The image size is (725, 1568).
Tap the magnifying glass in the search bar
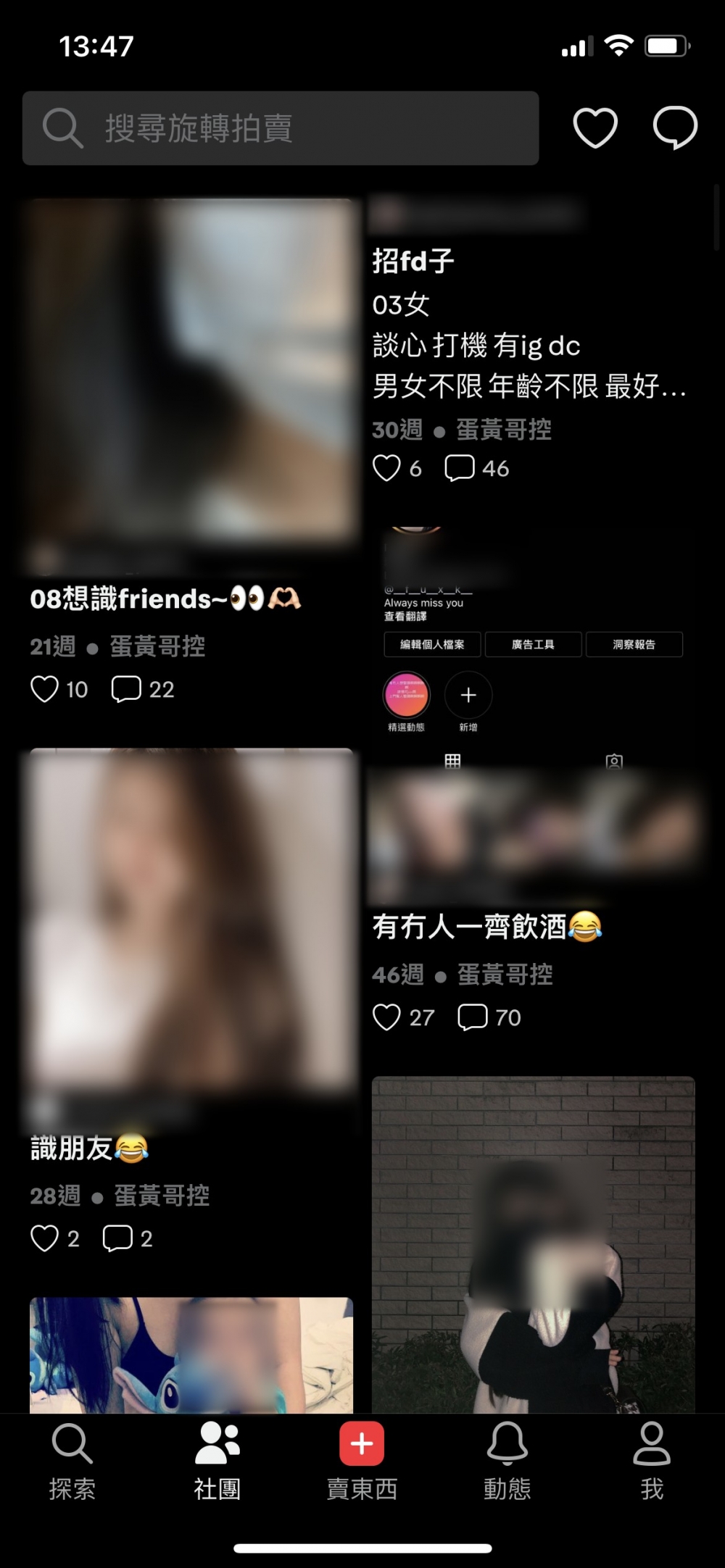[65, 127]
